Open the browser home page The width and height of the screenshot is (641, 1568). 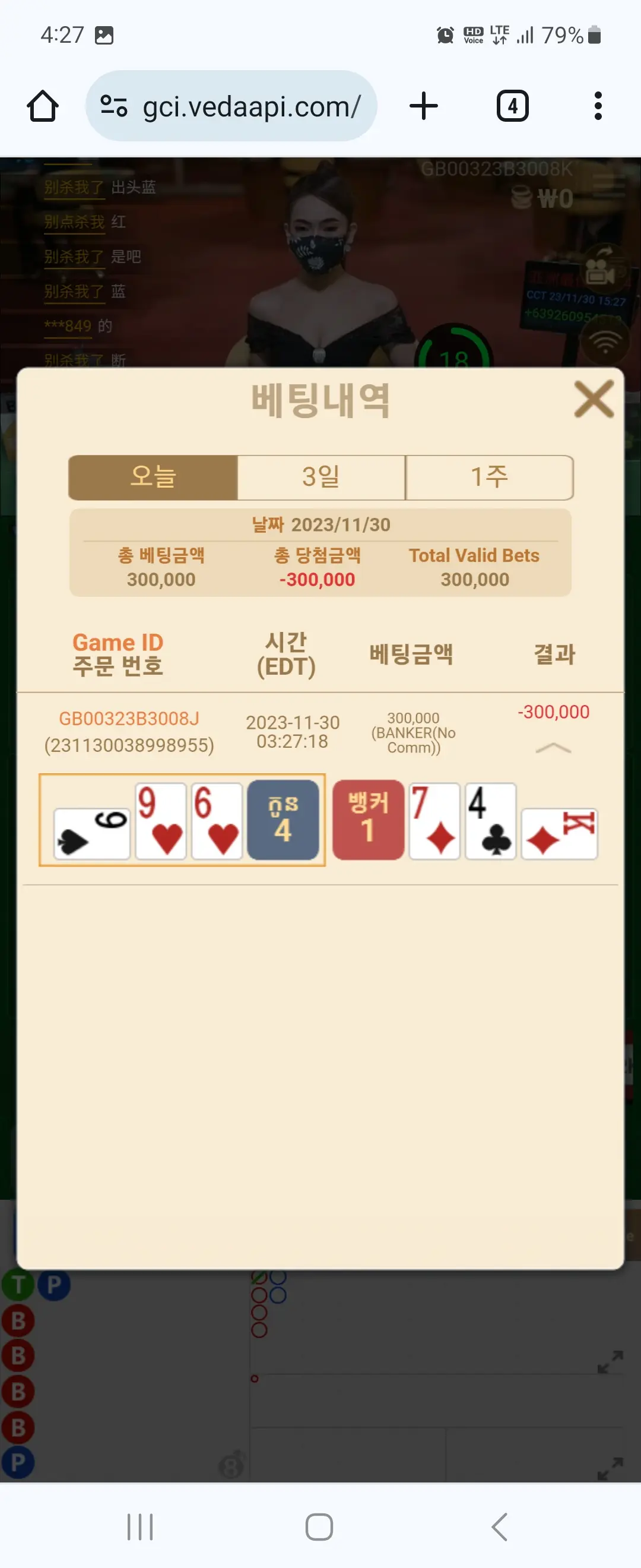(x=43, y=106)
